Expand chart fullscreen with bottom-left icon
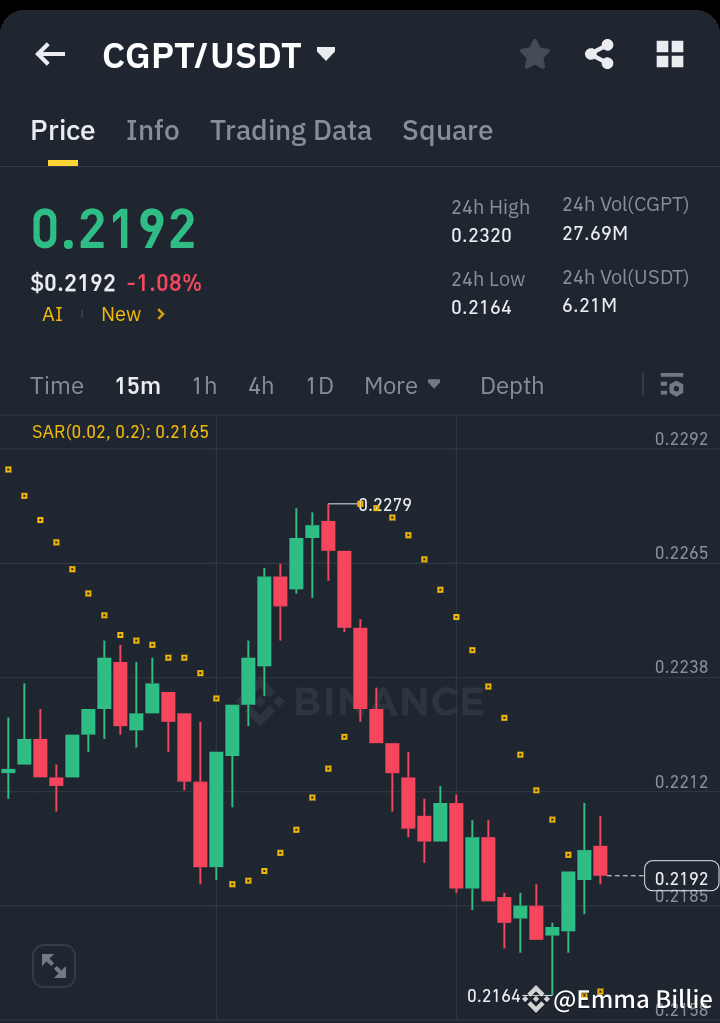720x1023 pixels. tap(53, 966)
